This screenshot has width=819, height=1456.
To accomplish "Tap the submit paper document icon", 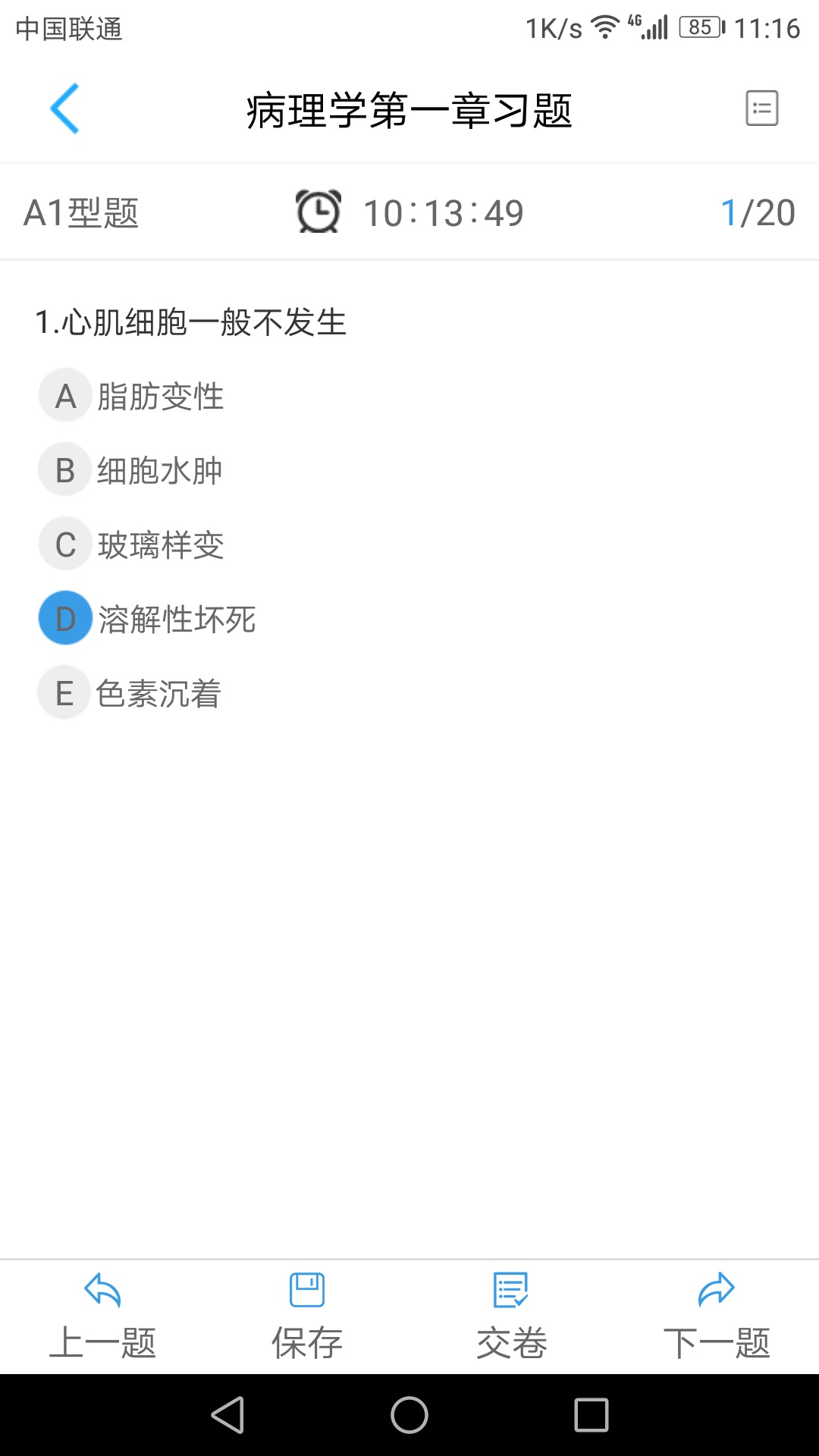I will coord(511,1289).
